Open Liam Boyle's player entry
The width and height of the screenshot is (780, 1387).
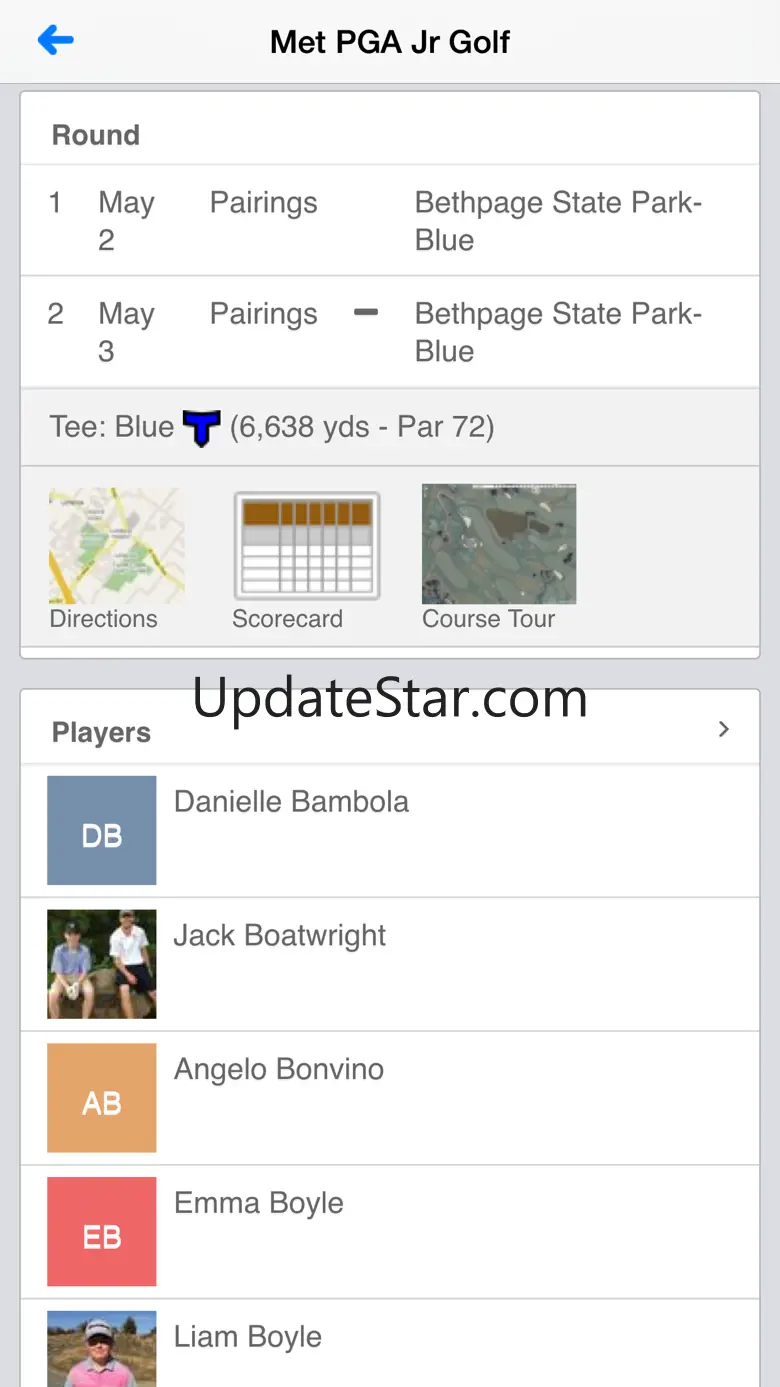tap(248, 1337)
